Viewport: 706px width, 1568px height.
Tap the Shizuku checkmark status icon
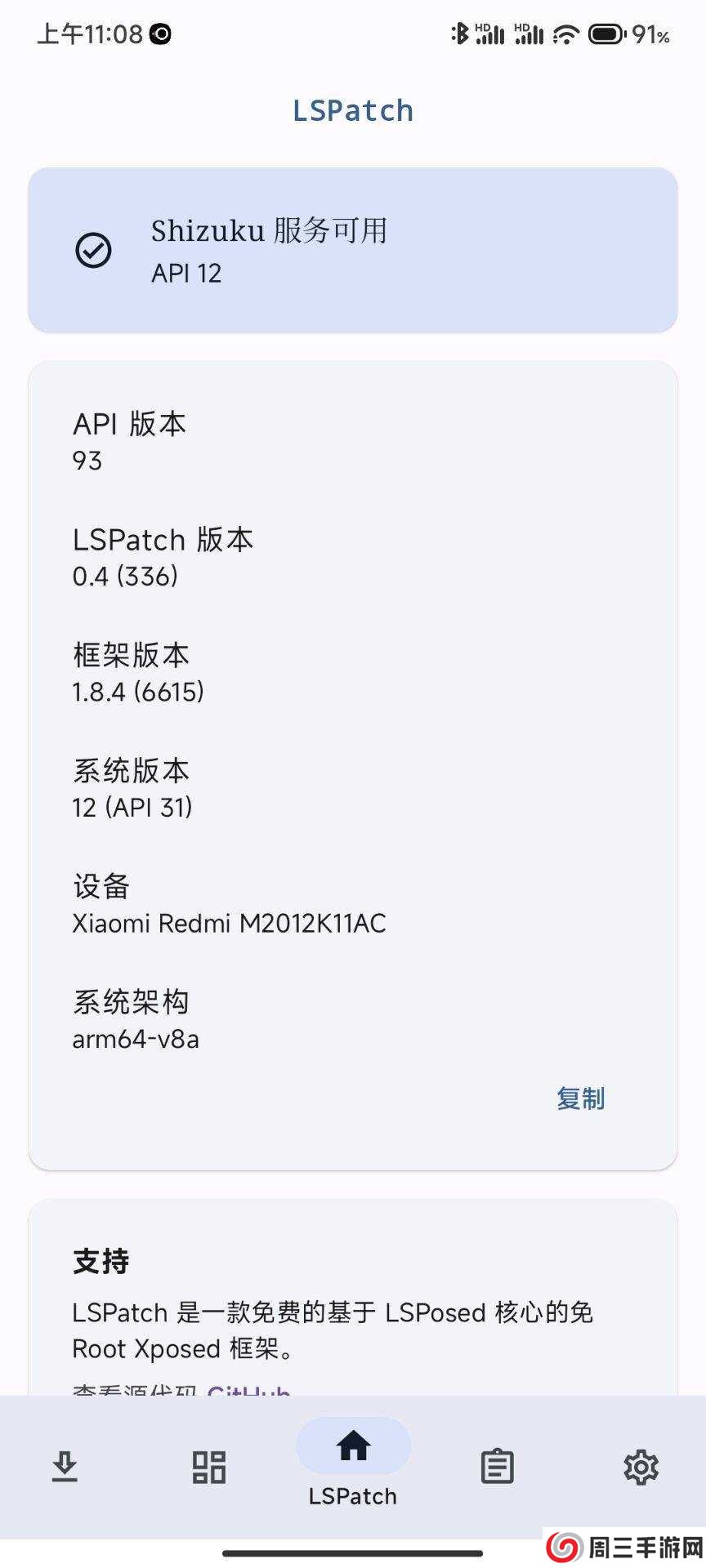click(93, 250)
